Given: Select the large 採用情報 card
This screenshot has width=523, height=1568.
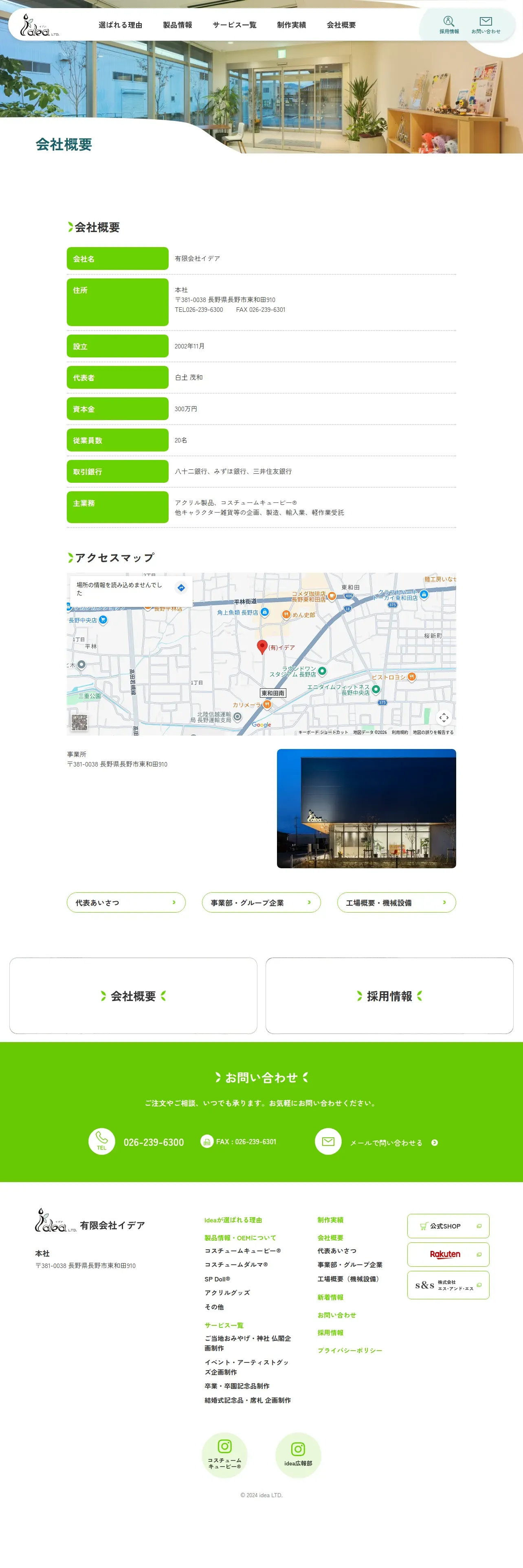Looking at the screenshot, I should [x=390, y=996].
